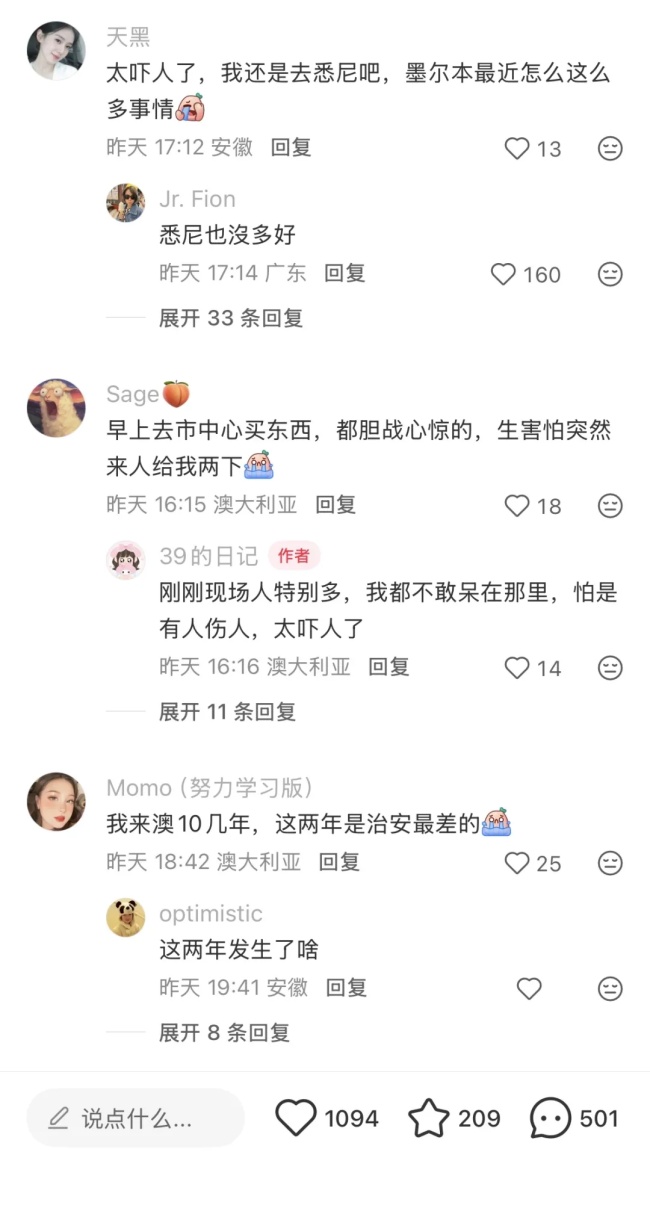This screenshot has width=650, height=1217.
Task: Reply to Sage's comment
Action: (x=335, y=505)
